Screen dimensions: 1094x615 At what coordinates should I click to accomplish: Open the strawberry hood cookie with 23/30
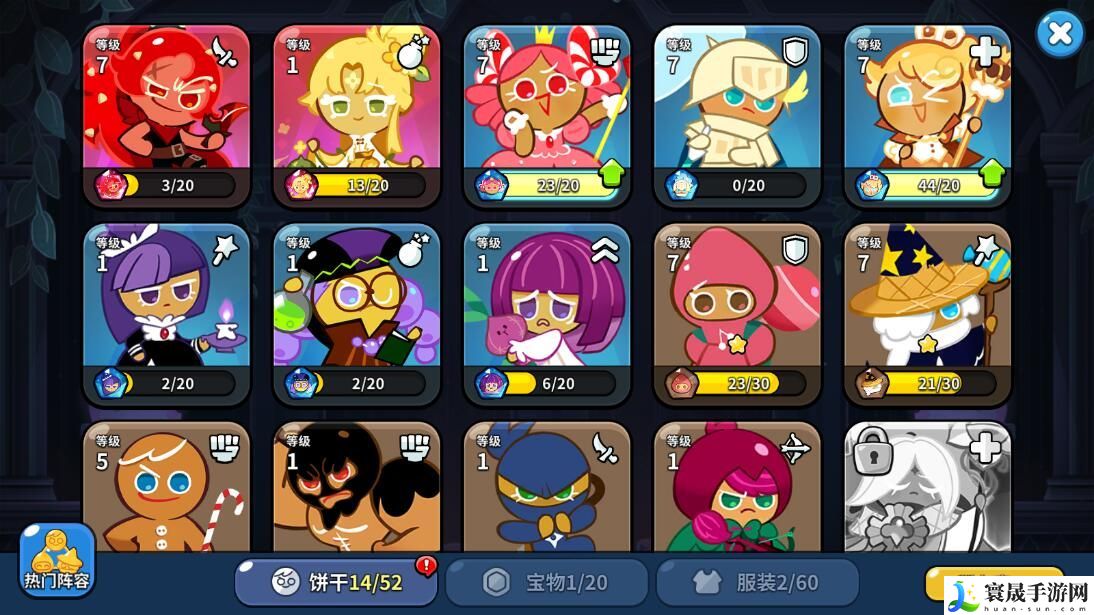click(737, 310)
